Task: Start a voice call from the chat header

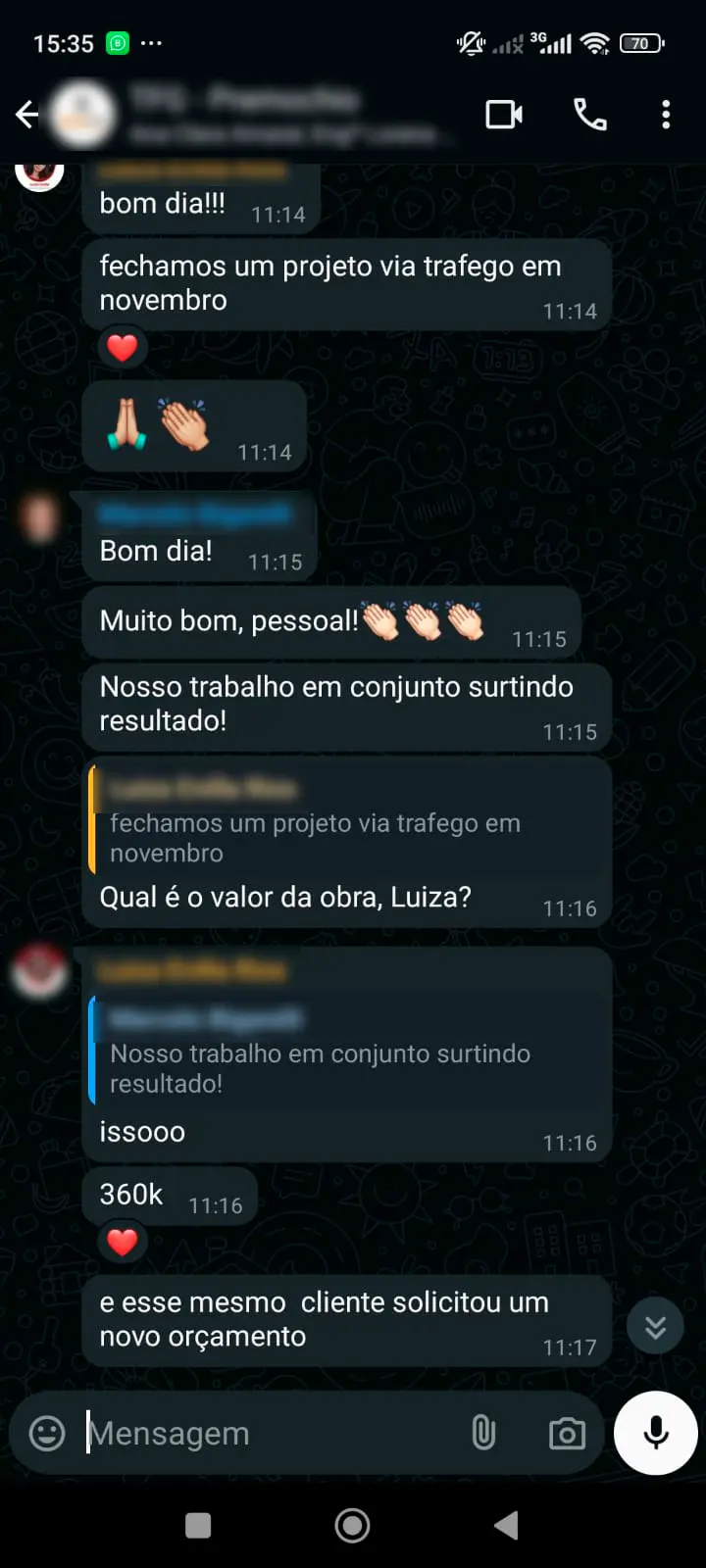Action: coord(589,115)
